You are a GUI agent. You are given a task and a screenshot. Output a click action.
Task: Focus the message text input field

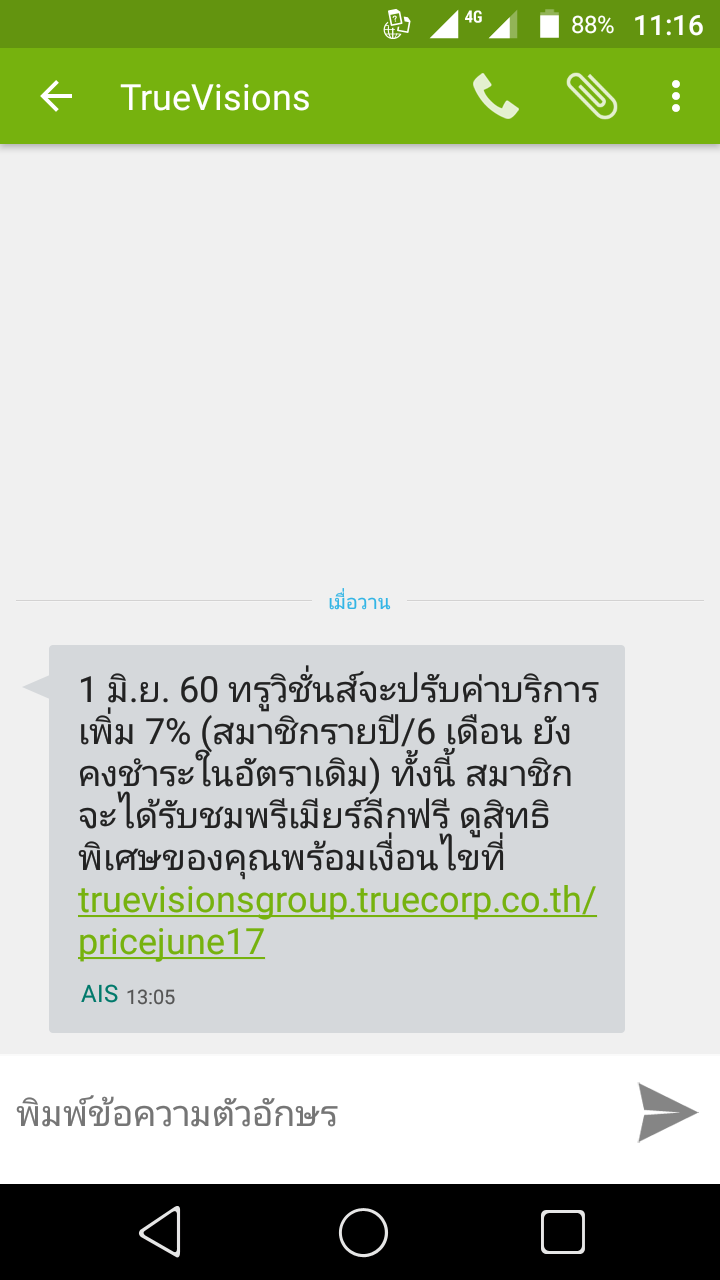(x=310, y=1114)
